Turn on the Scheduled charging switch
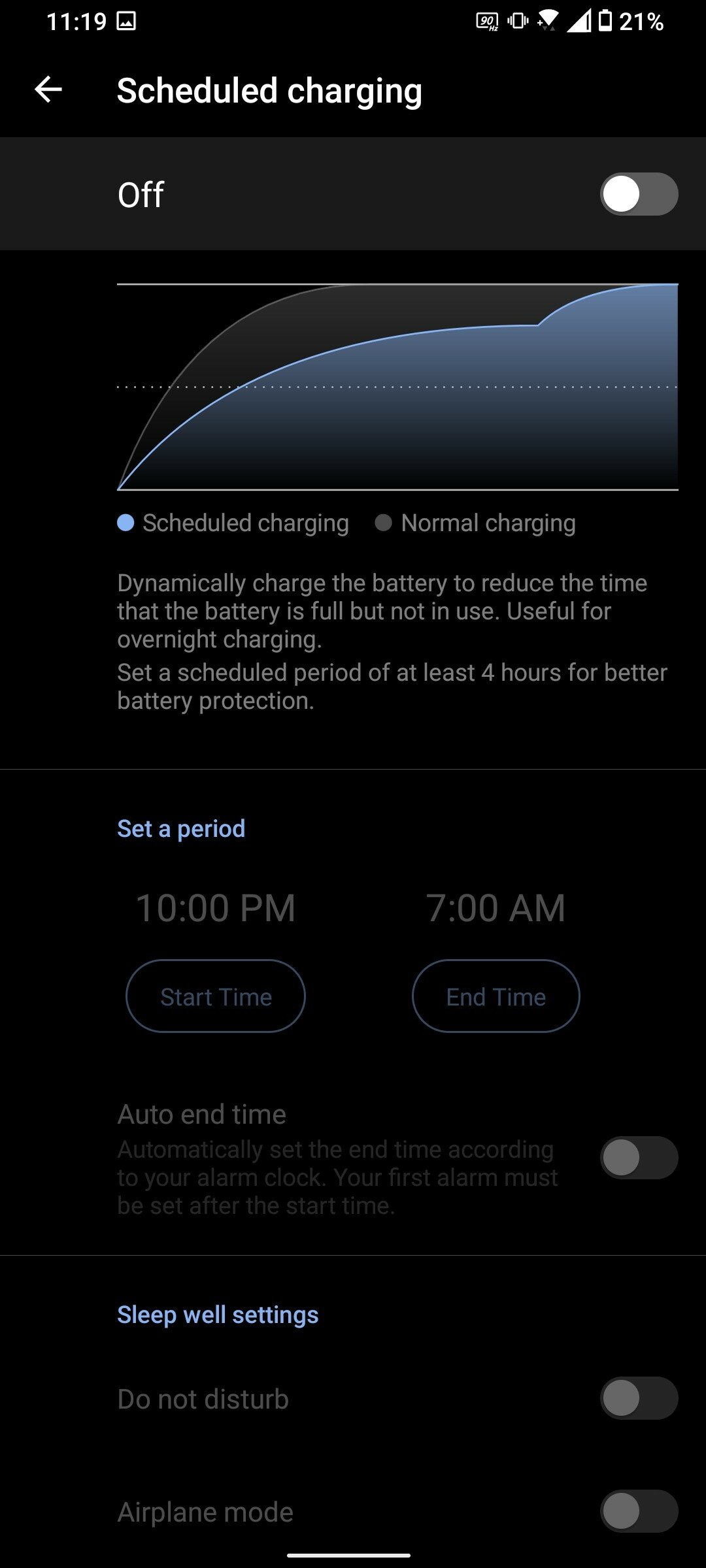The height and width of the screenshot is (1568, 706). [639, 194]
